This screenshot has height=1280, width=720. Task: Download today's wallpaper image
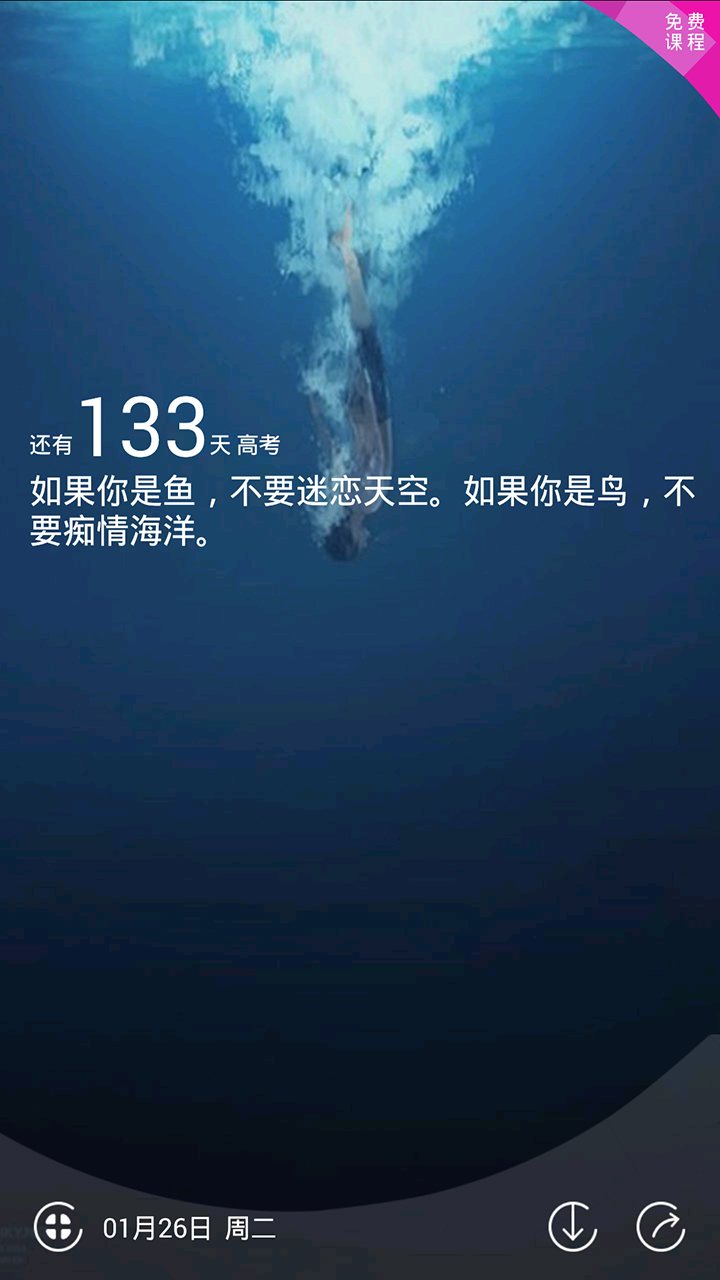[x=573, y=1226]
